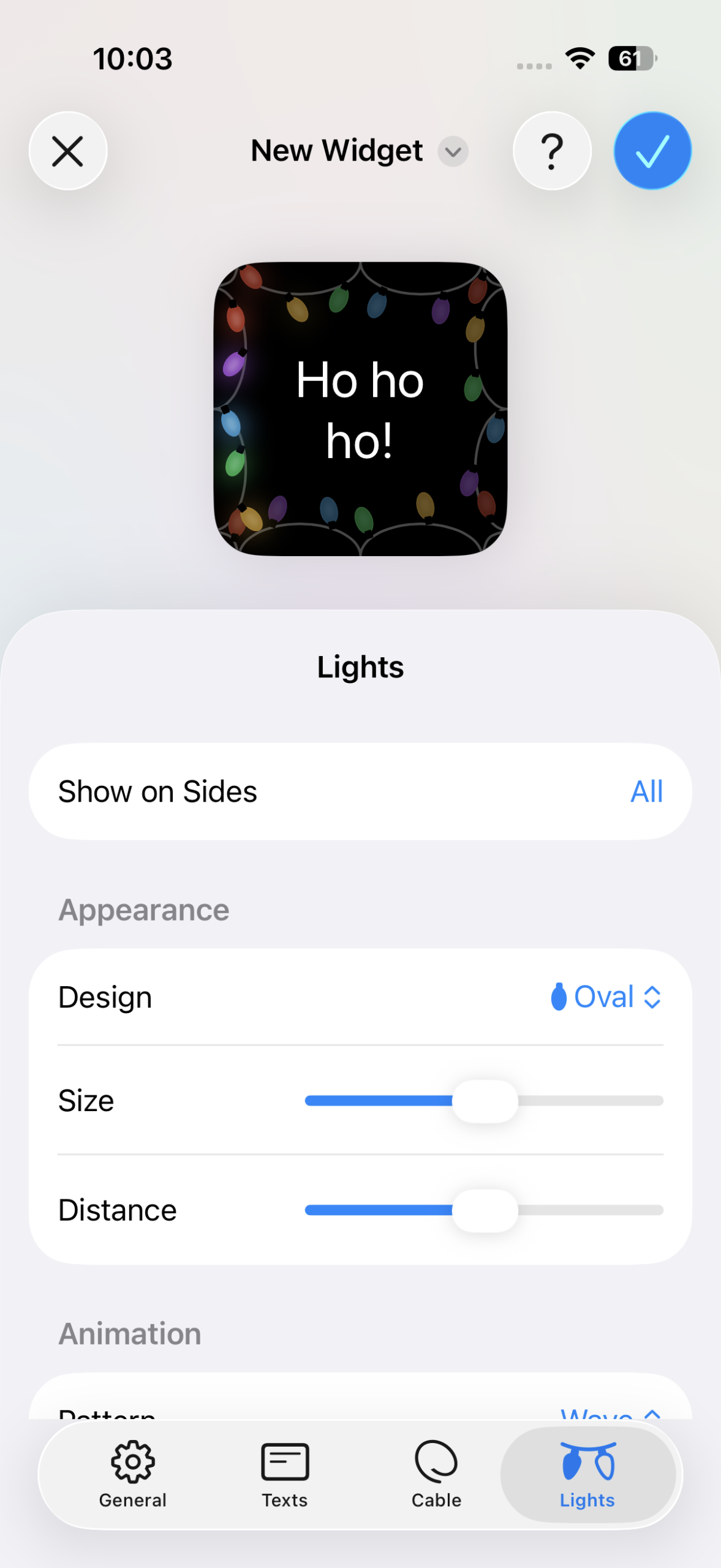Change the Design from Oval
The image size is (721, 1568).
tap(605, 997)
